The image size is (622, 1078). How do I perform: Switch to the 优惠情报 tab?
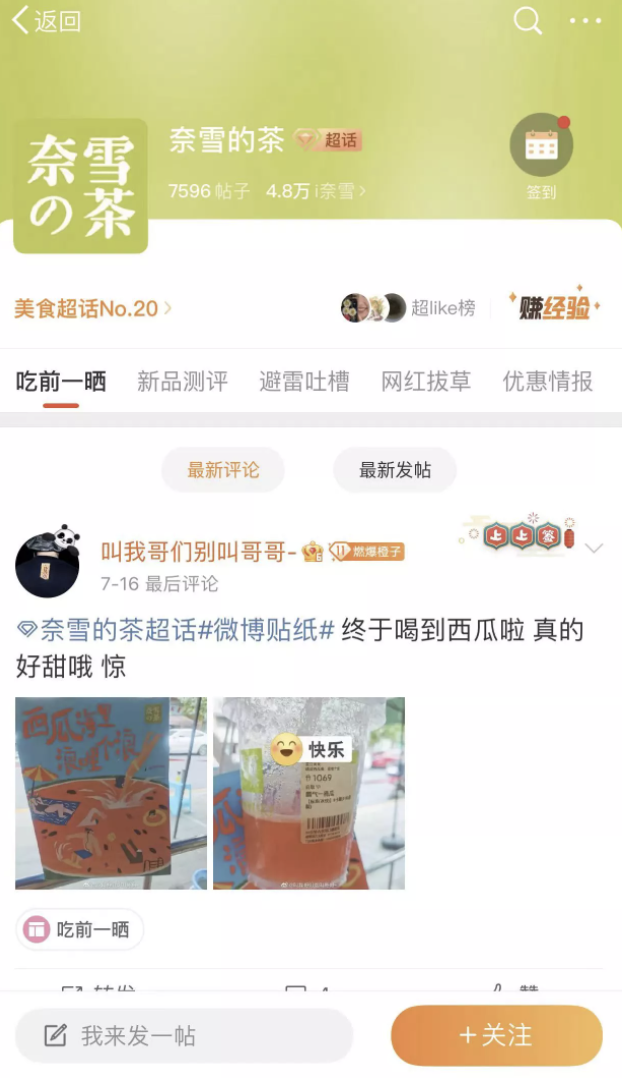tap(547, 381)
